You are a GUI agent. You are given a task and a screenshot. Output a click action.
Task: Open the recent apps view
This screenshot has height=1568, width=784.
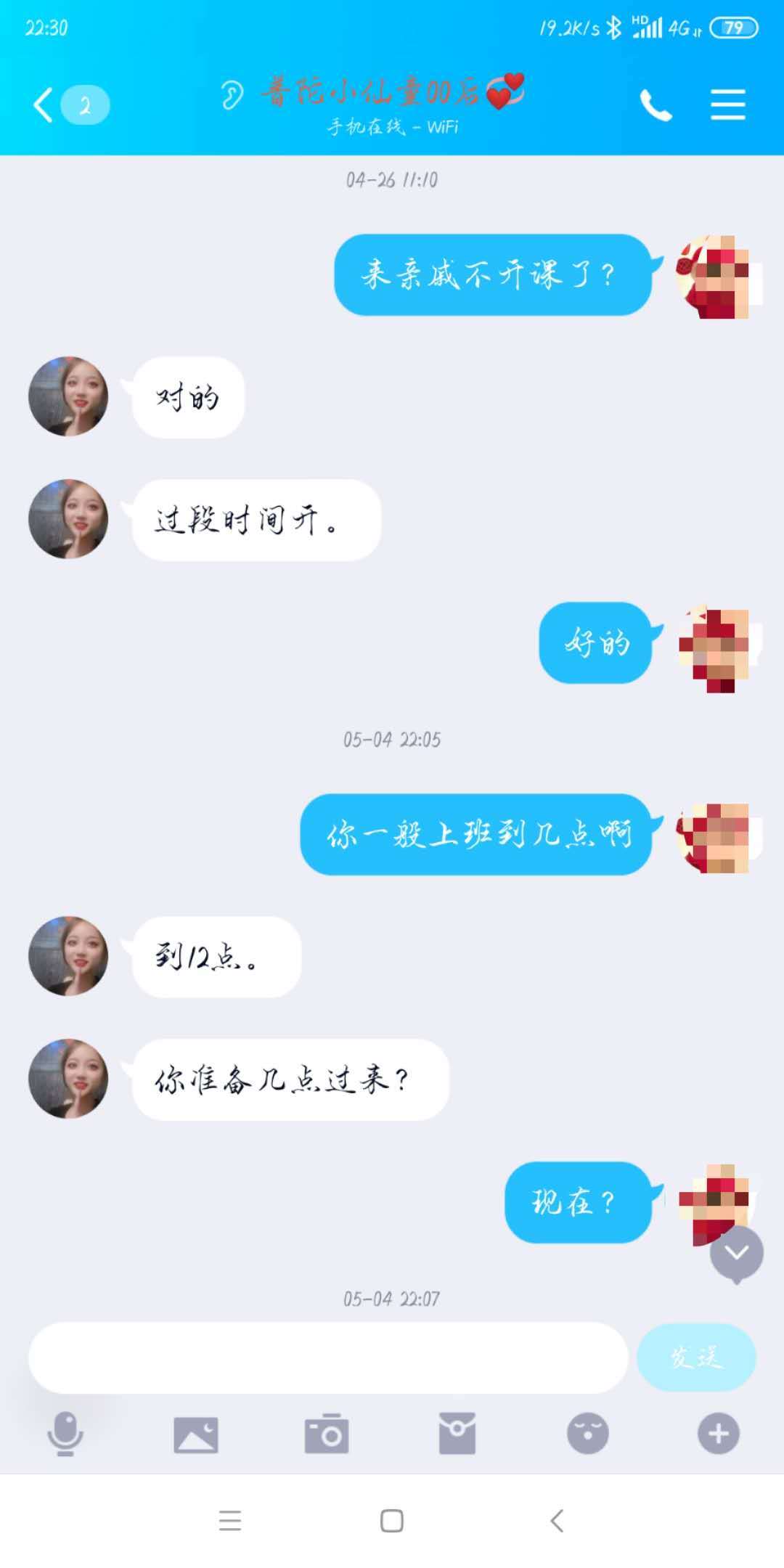click(x=230, y=1521)
